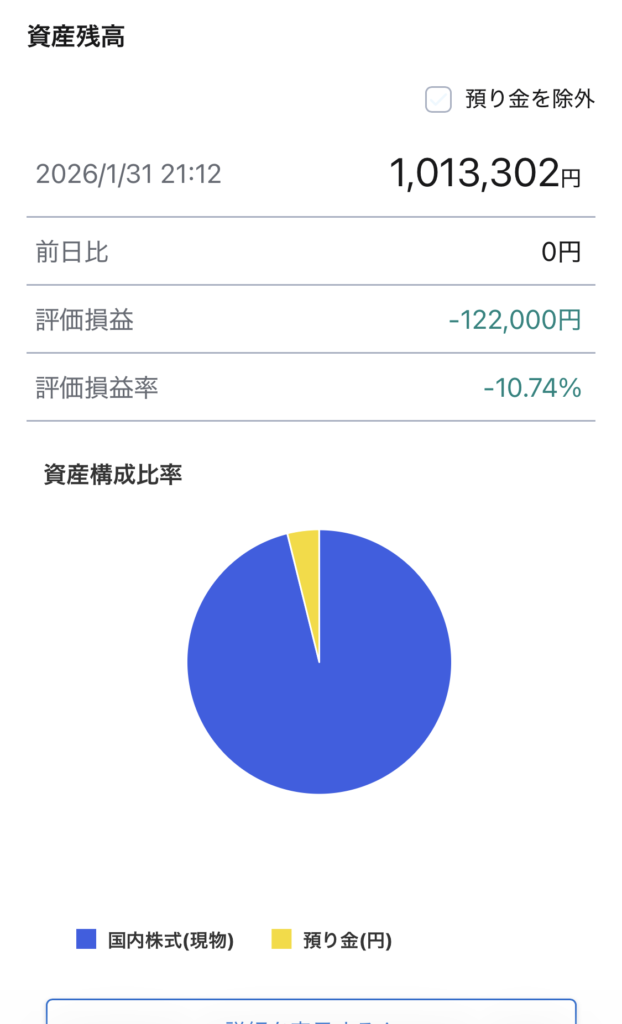This screenshot has width=622, height=1024.
Task: Toggle the 国内株式(現物) legend item
Action: click(x=156, y=940)
